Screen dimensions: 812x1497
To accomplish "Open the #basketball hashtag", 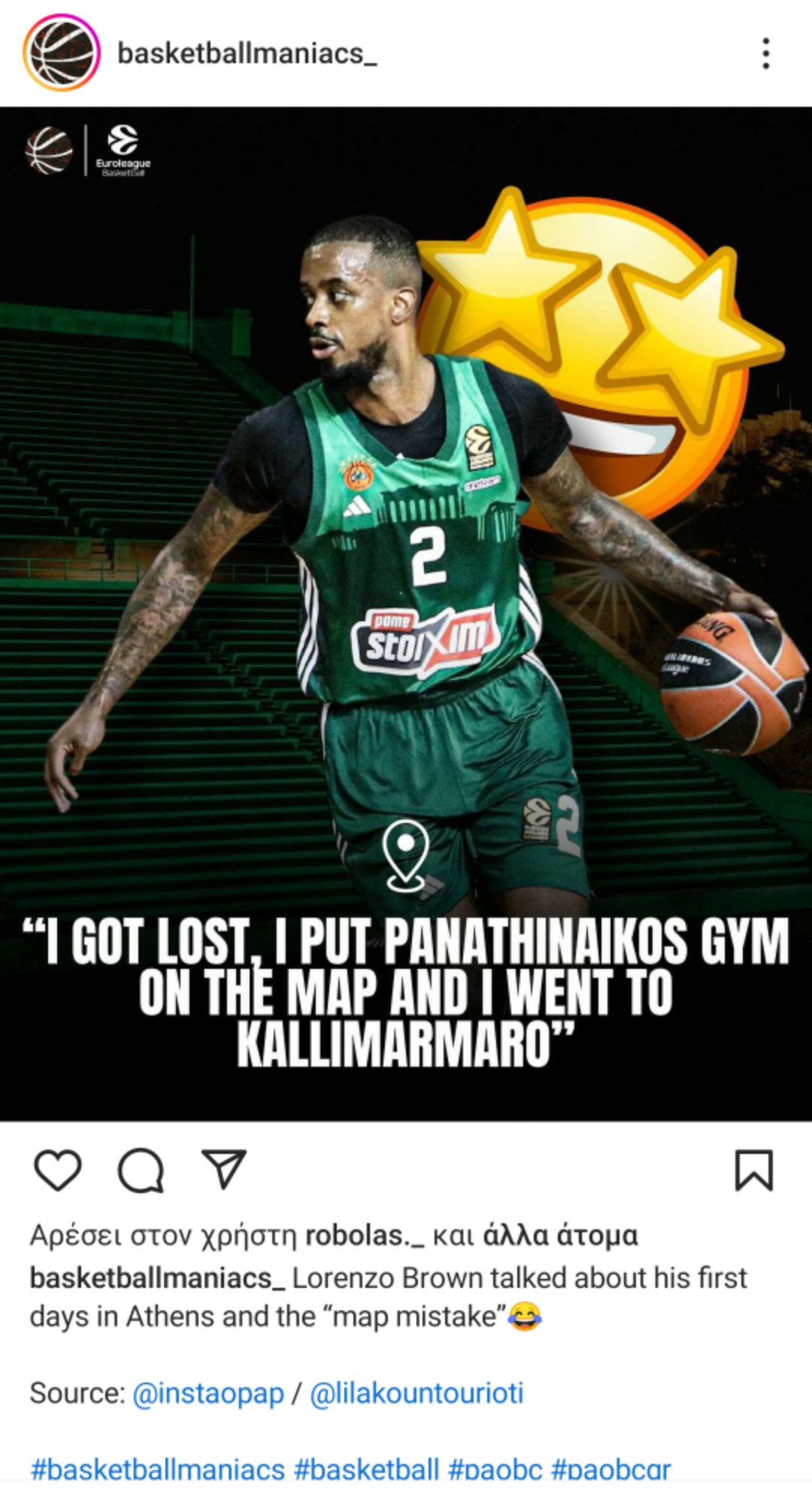I will click(366, 1468).
